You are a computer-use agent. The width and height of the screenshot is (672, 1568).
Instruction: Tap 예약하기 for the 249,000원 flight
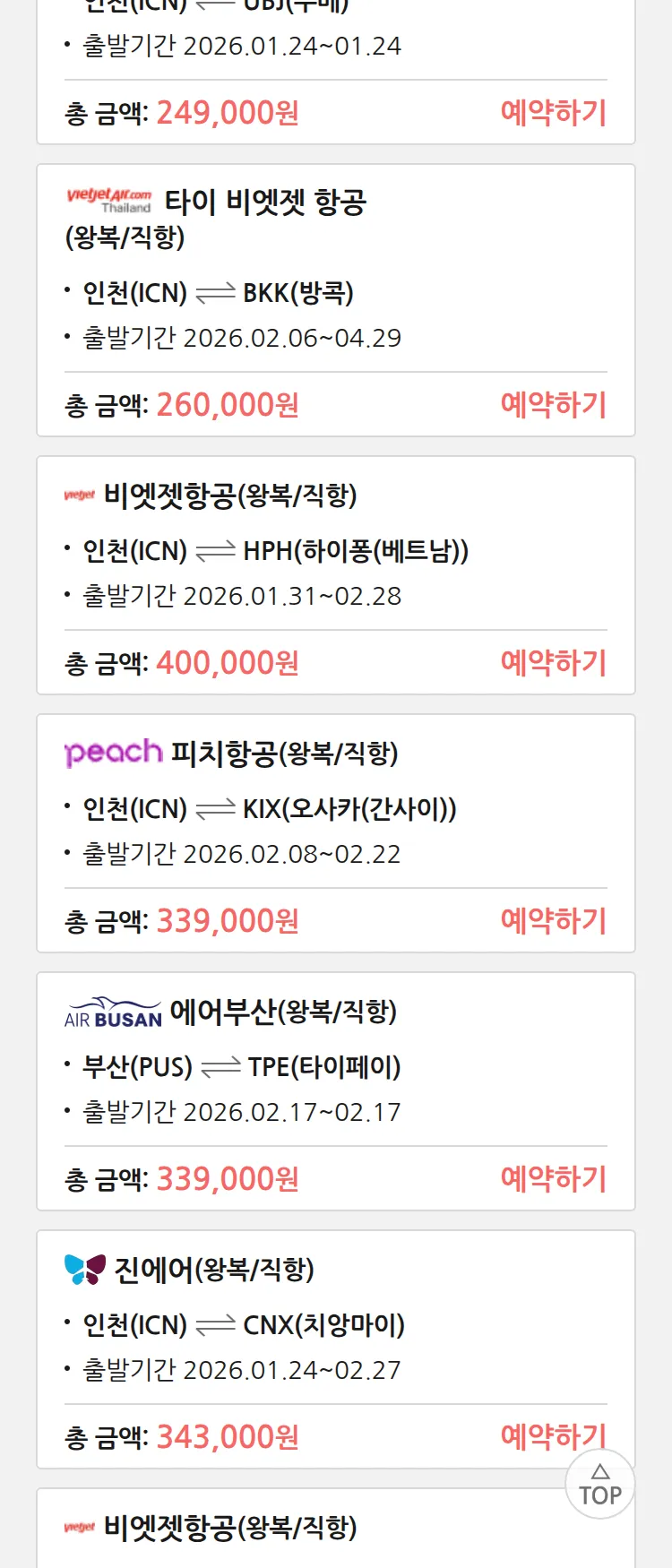553,113
